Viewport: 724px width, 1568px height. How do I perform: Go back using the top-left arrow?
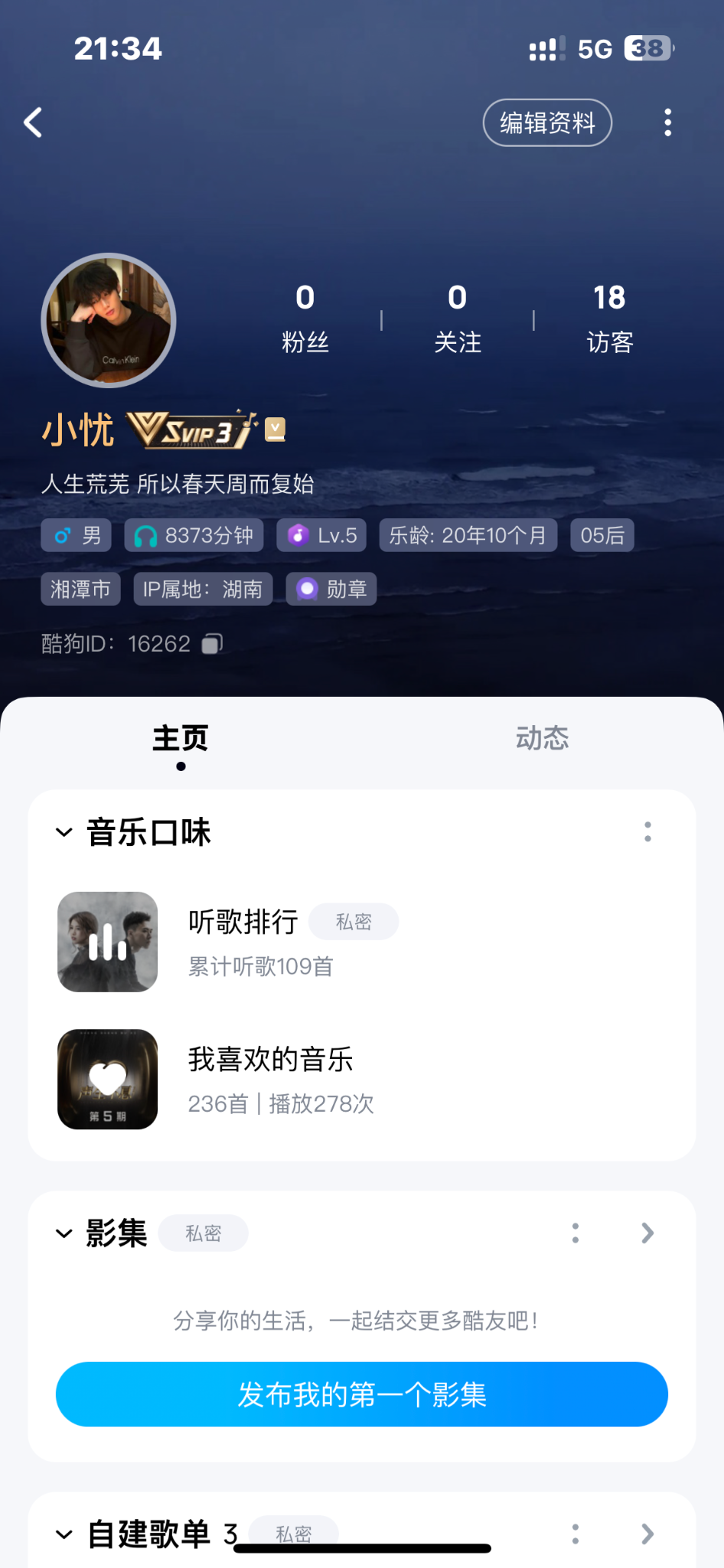pos(33,122)
